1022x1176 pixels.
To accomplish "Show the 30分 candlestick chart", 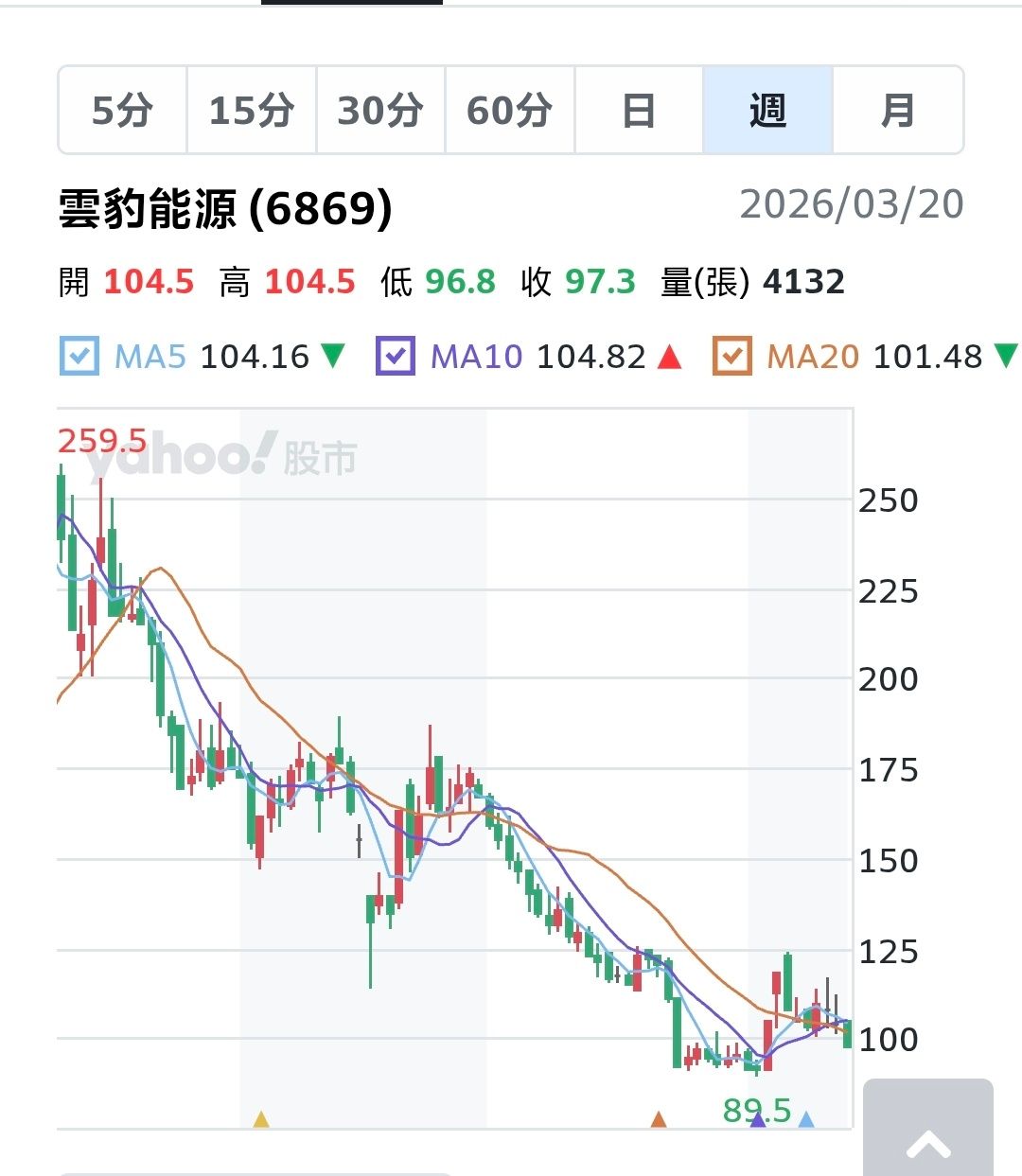I will [x=380, y=110].
